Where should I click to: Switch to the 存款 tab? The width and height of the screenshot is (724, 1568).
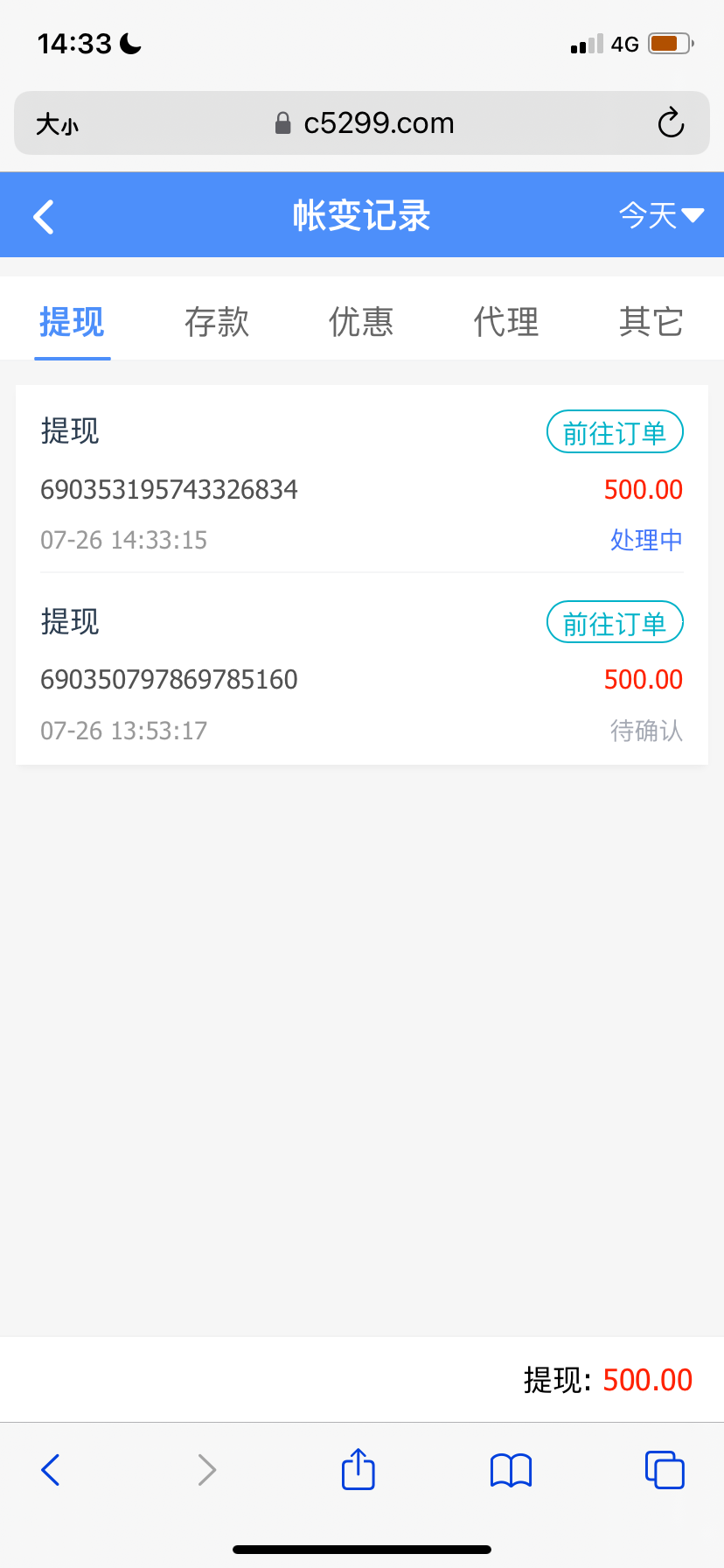pos(217,322)
